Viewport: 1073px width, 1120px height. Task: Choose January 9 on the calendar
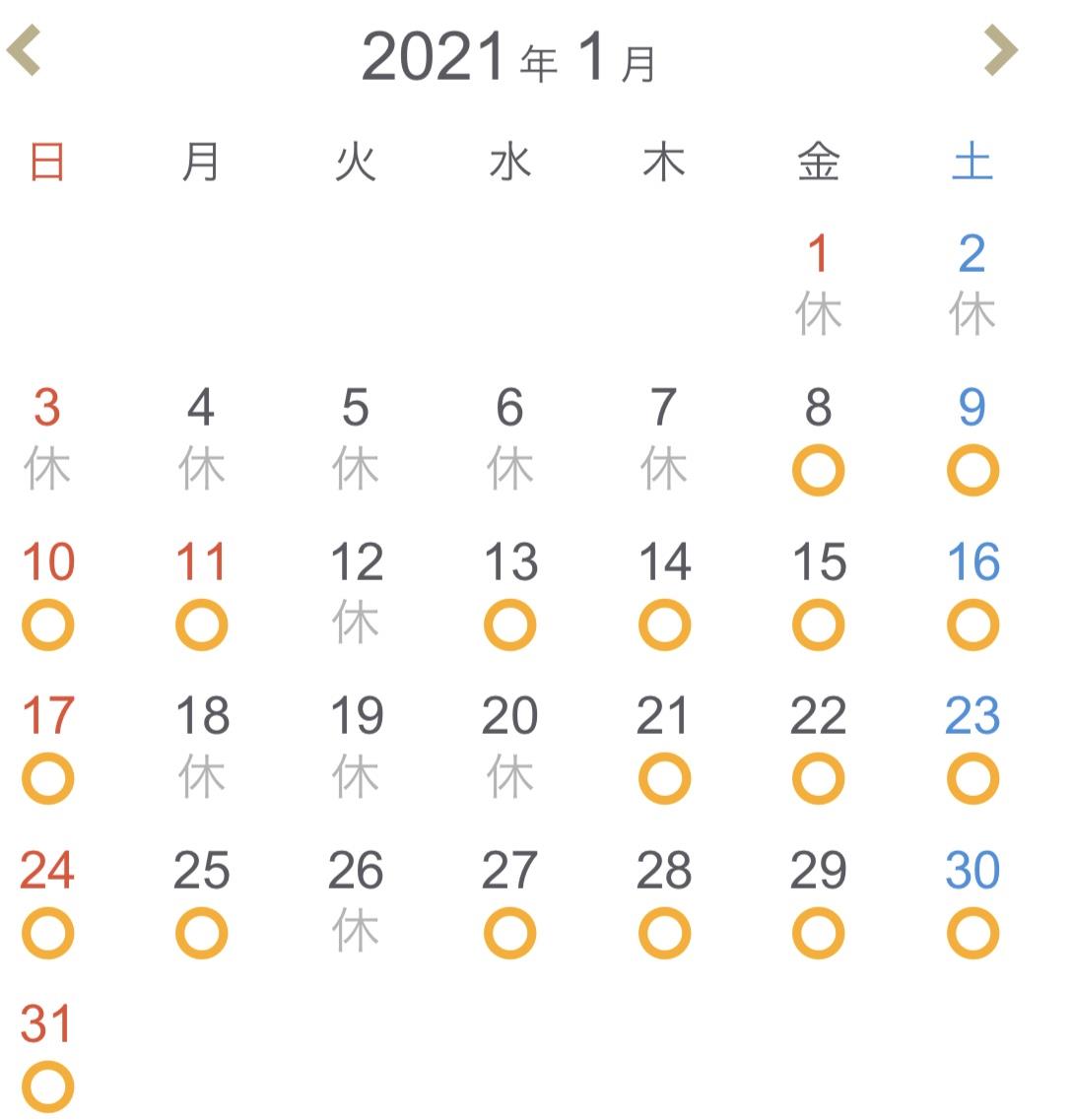972,438
